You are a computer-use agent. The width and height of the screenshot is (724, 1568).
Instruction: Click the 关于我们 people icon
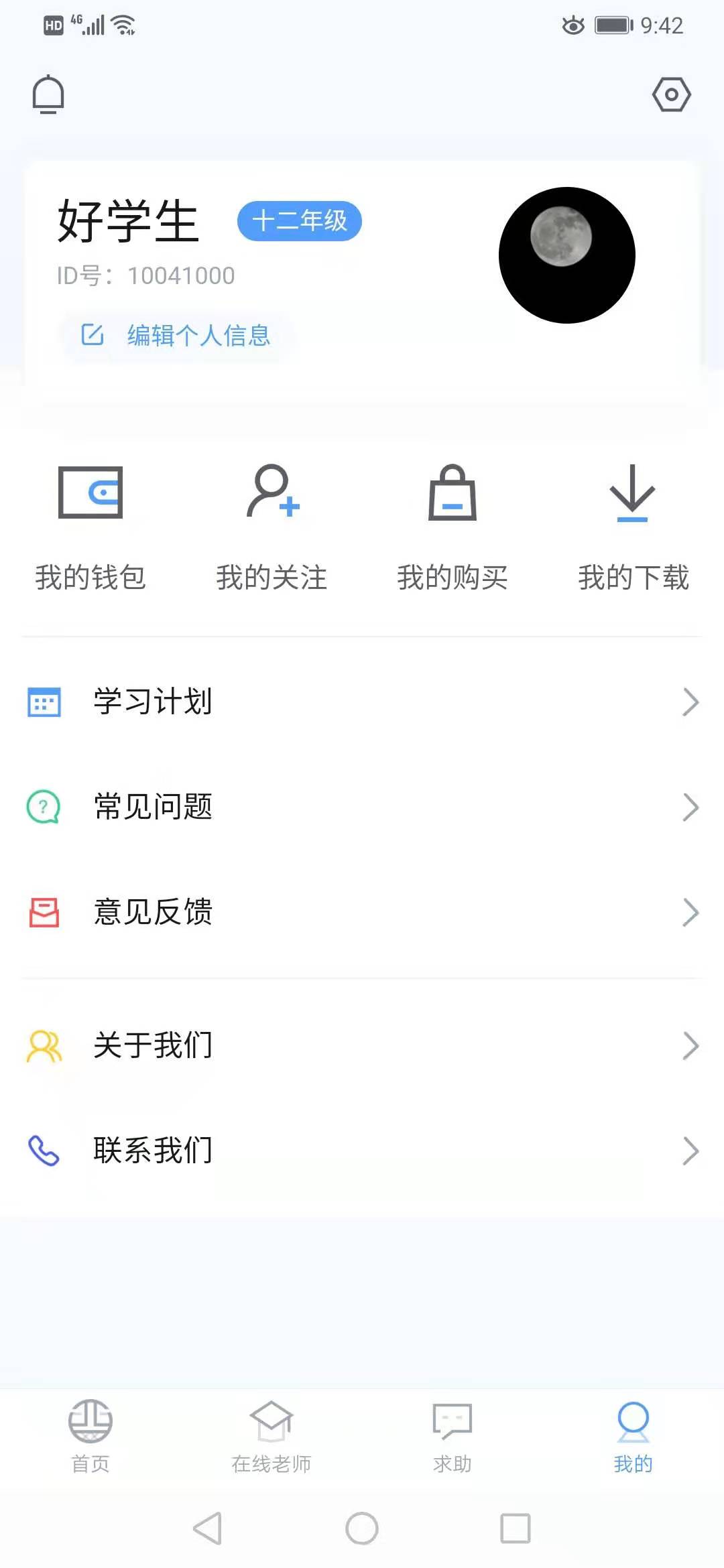point(43,1044)
